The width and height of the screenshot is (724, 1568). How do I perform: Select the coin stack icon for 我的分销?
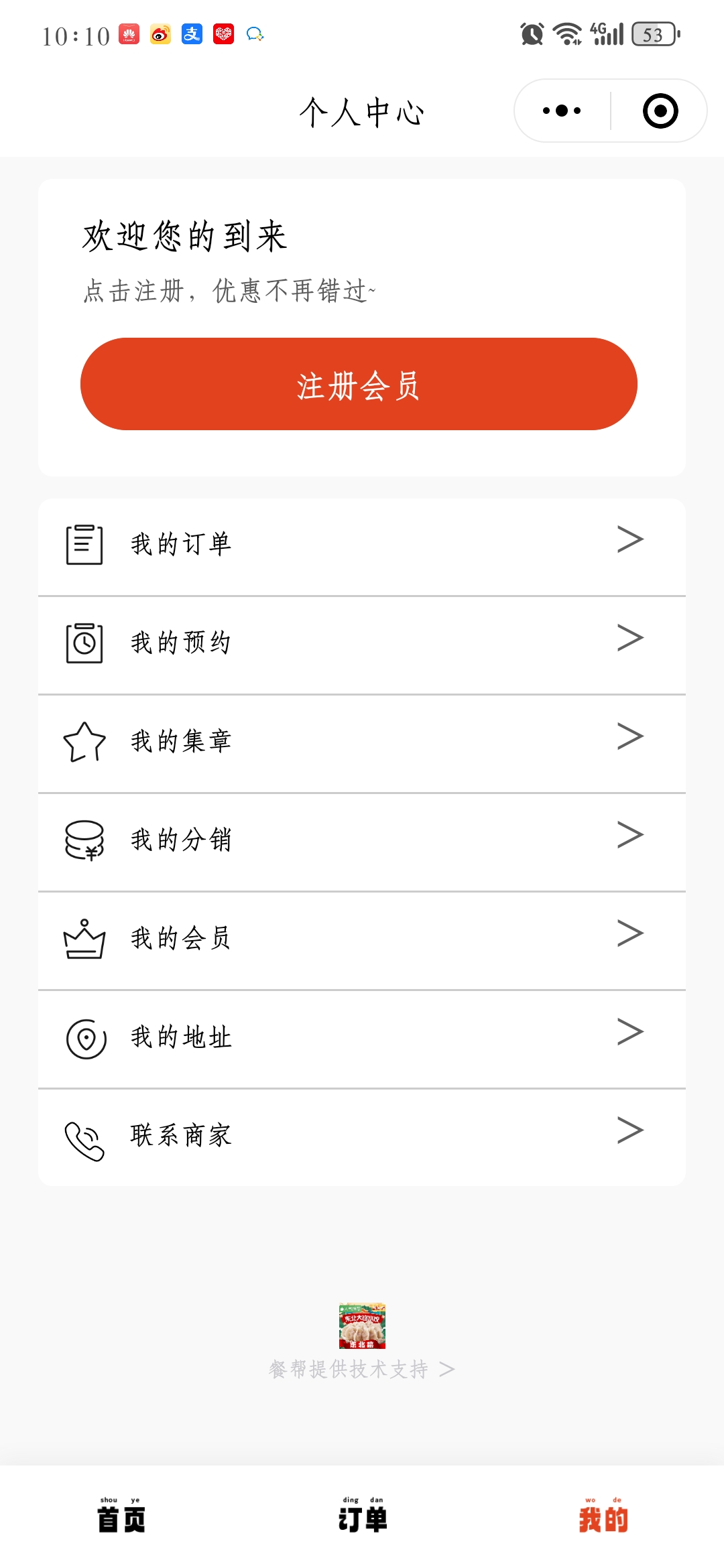[83, 841]
